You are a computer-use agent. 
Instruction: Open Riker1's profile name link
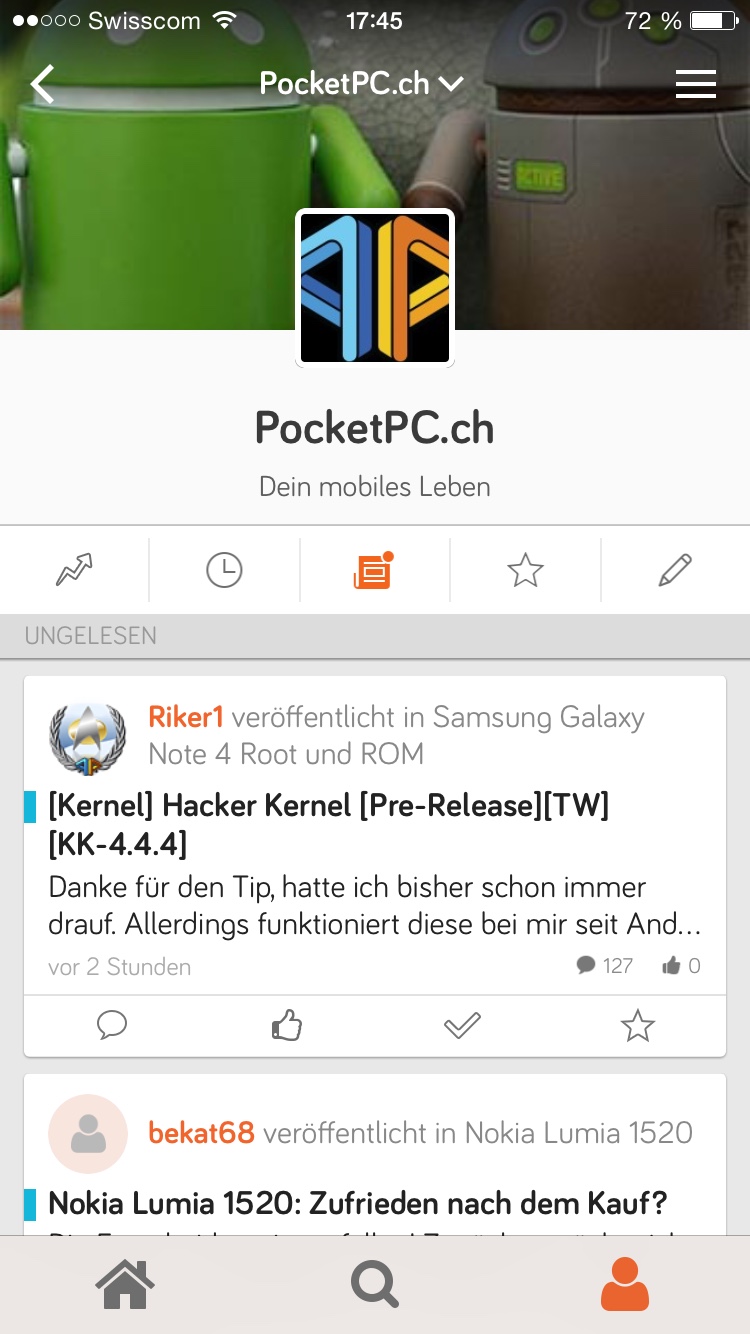point(186,717)
